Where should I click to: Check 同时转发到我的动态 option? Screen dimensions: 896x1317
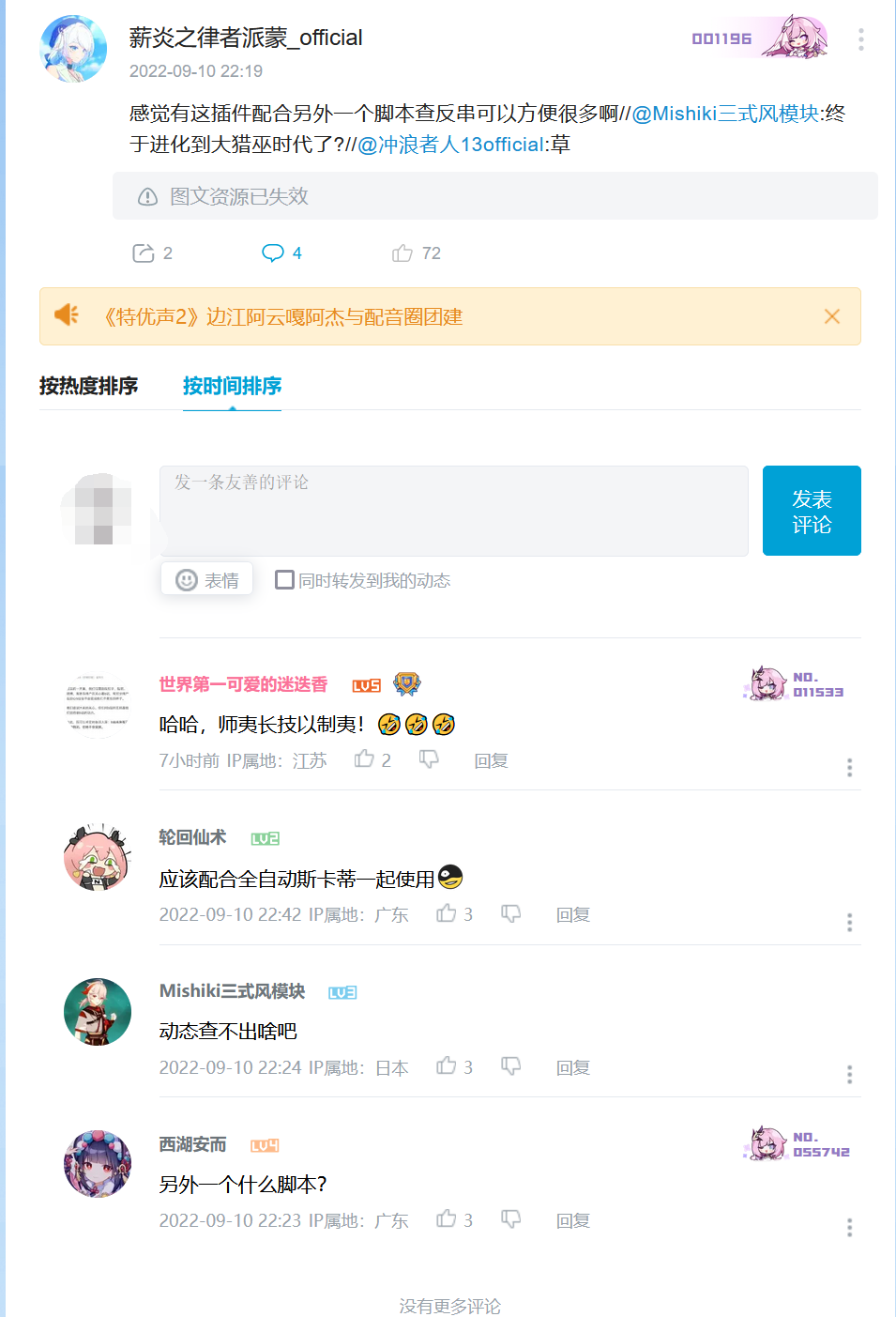pyautogui.click(x=284, y=580)
